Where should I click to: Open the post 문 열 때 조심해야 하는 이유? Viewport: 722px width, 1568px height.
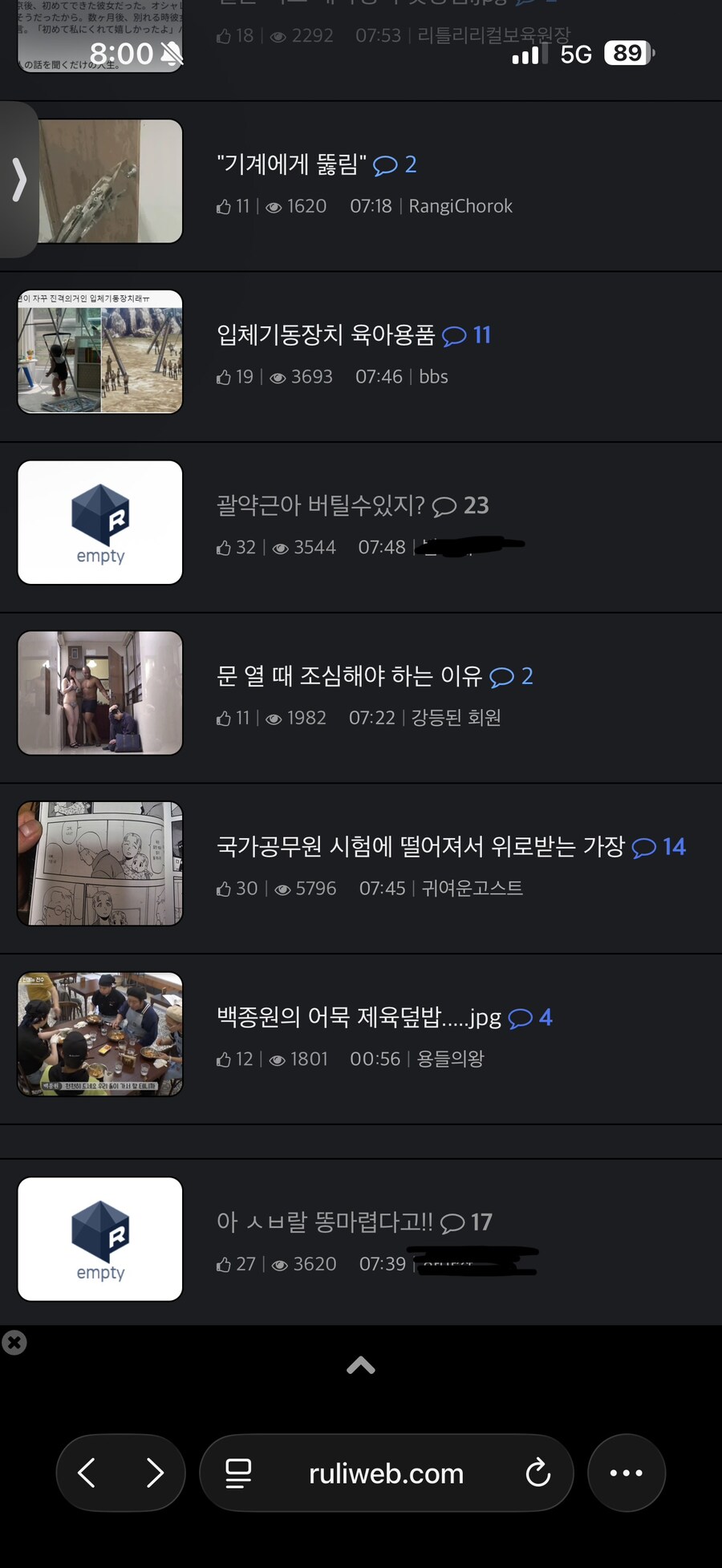[x=349, y=676]
